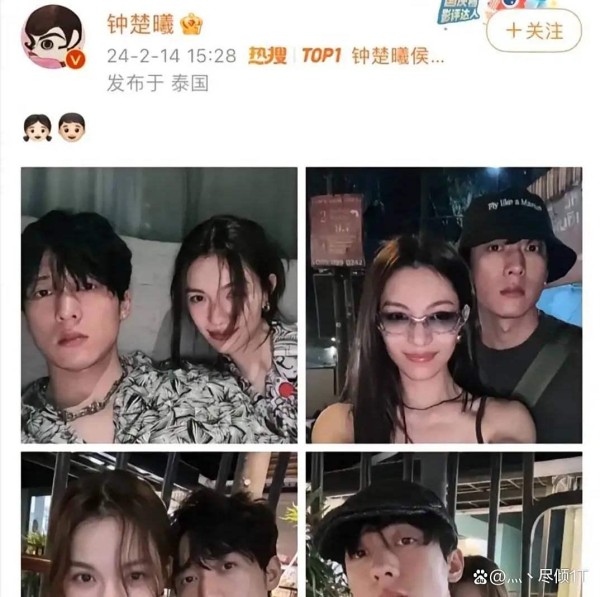Open the photo with sunglasses and bucket hat

tap(443, 305)
